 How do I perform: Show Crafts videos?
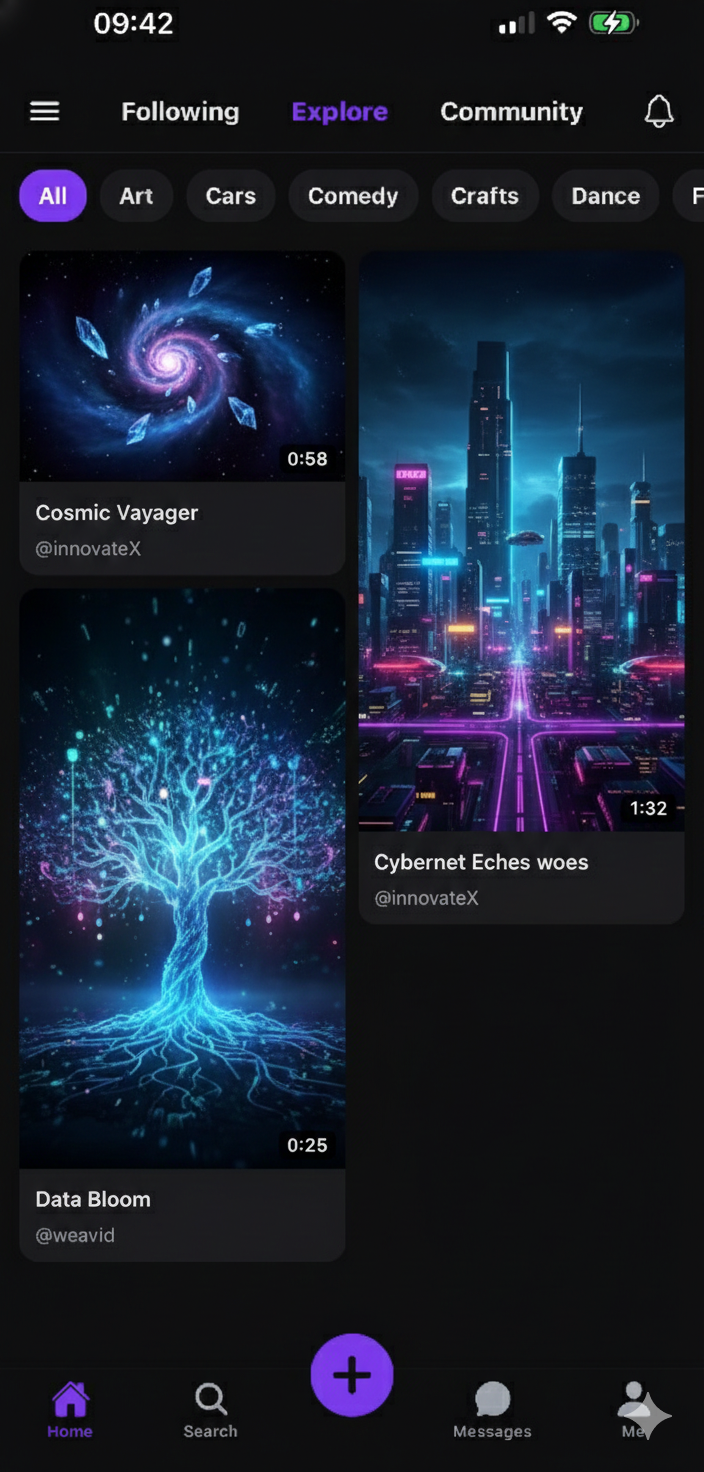point(485,196)
